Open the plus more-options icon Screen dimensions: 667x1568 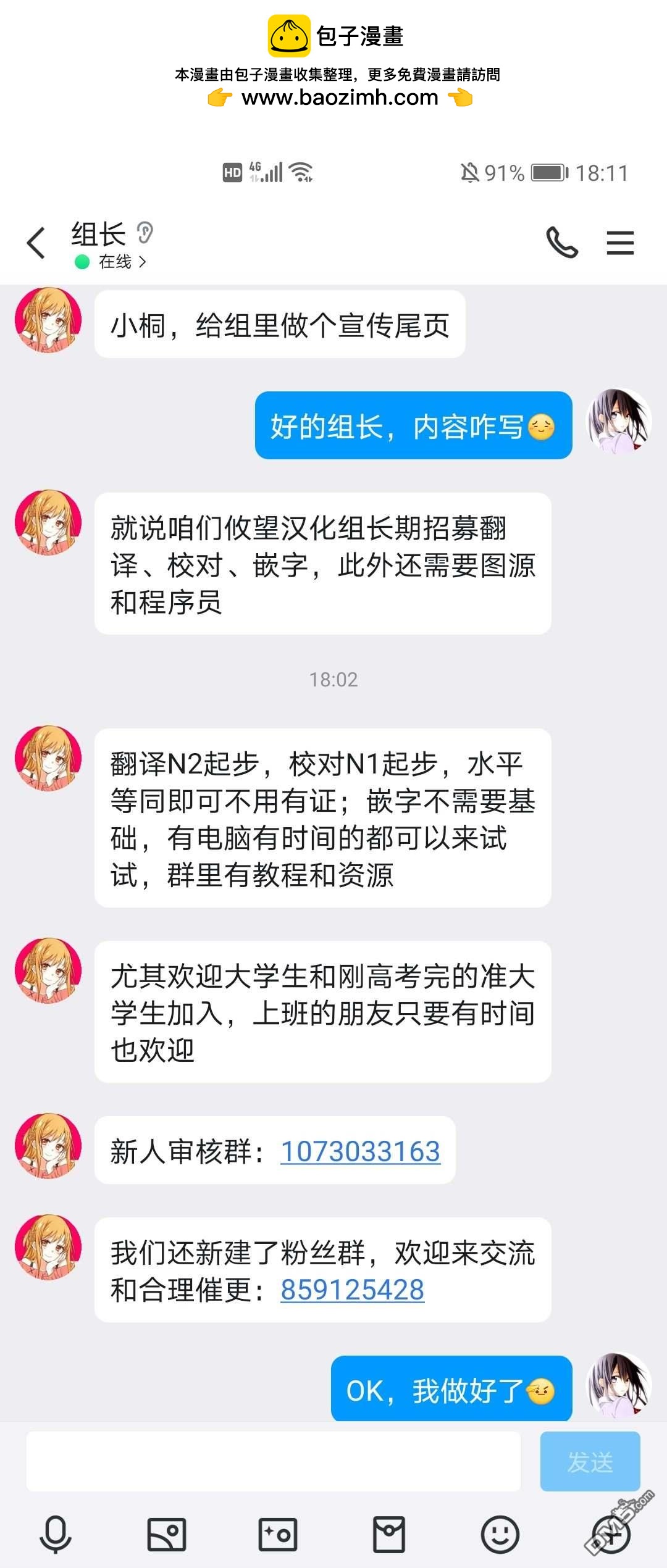(611, 1534)
